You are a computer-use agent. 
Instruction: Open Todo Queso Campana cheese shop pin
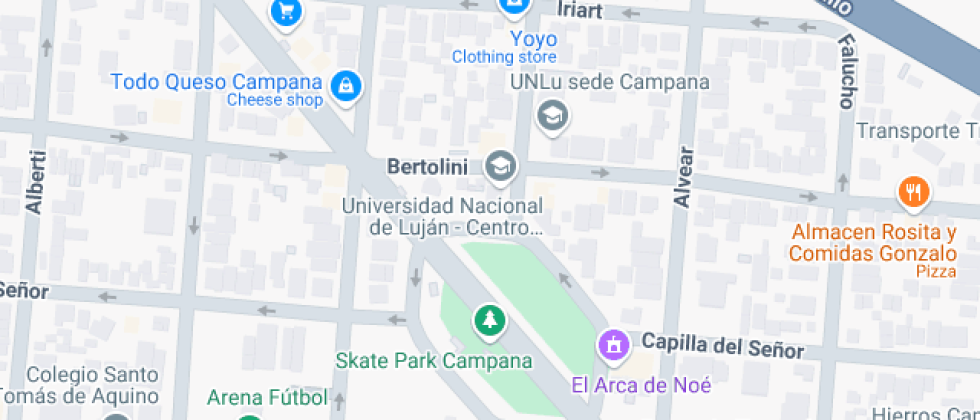pyautogui.click(x=346, y=85)
